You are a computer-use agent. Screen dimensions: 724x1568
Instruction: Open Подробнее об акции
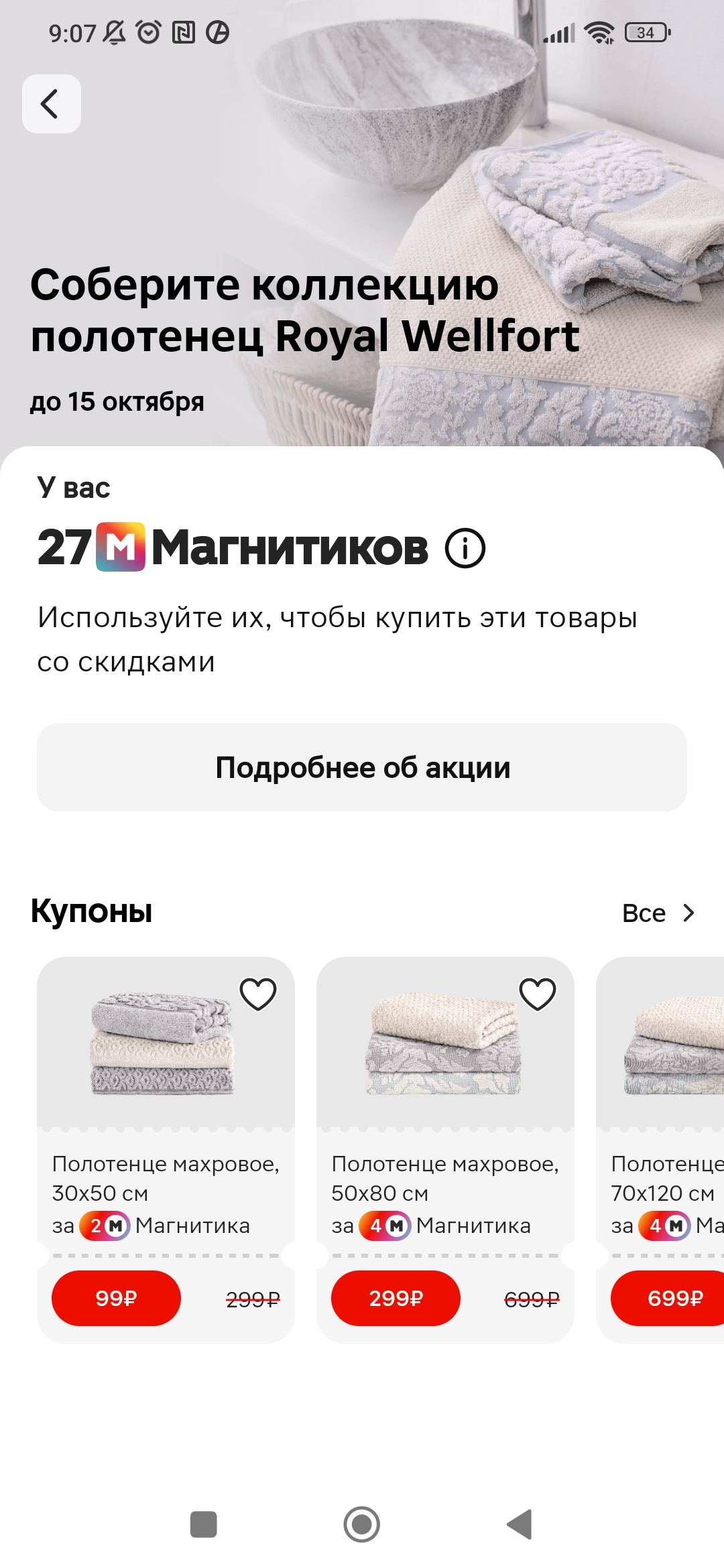362,767
